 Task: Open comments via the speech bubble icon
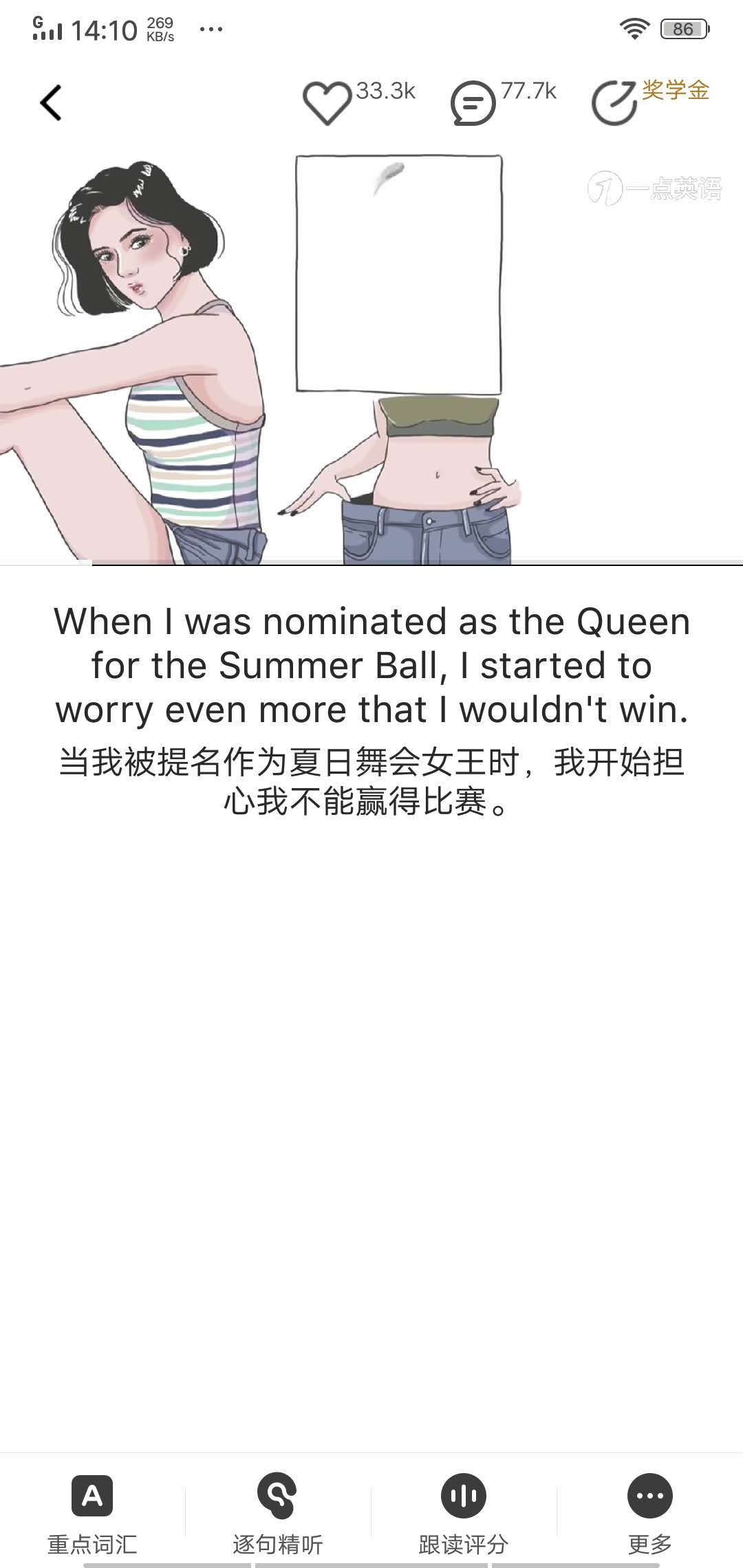tap(473, 102)
